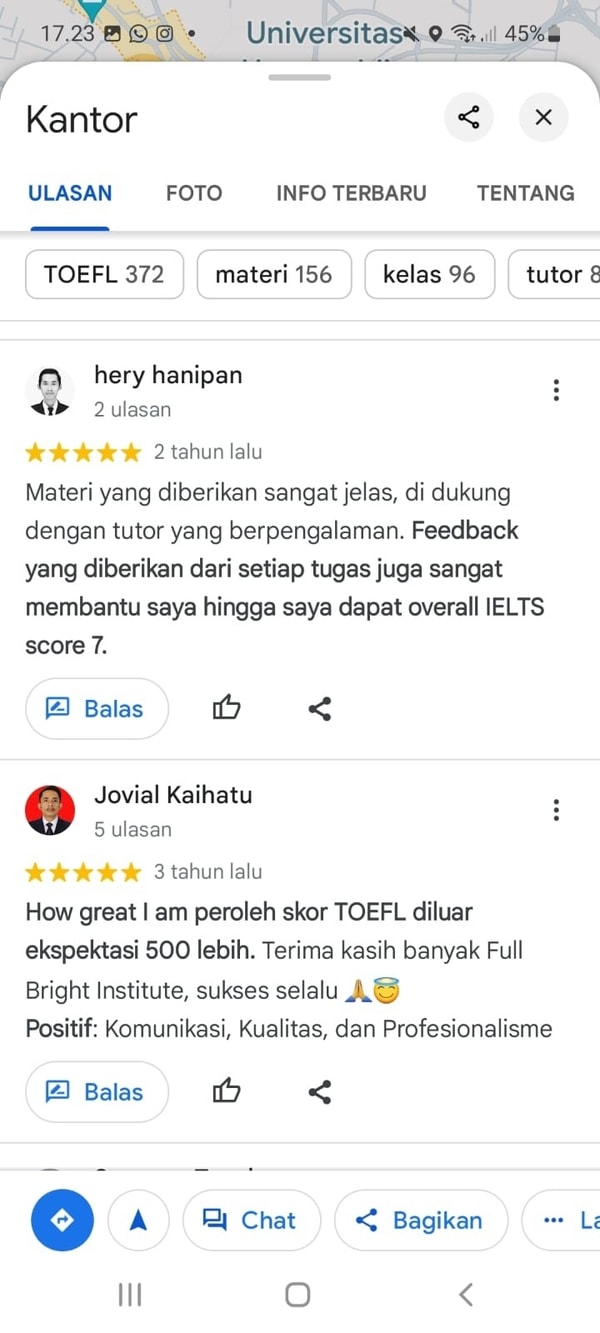Viewport: 600px width, 1333px height.
Task: Share the Kantor place from header
Action: pos(468,118)
